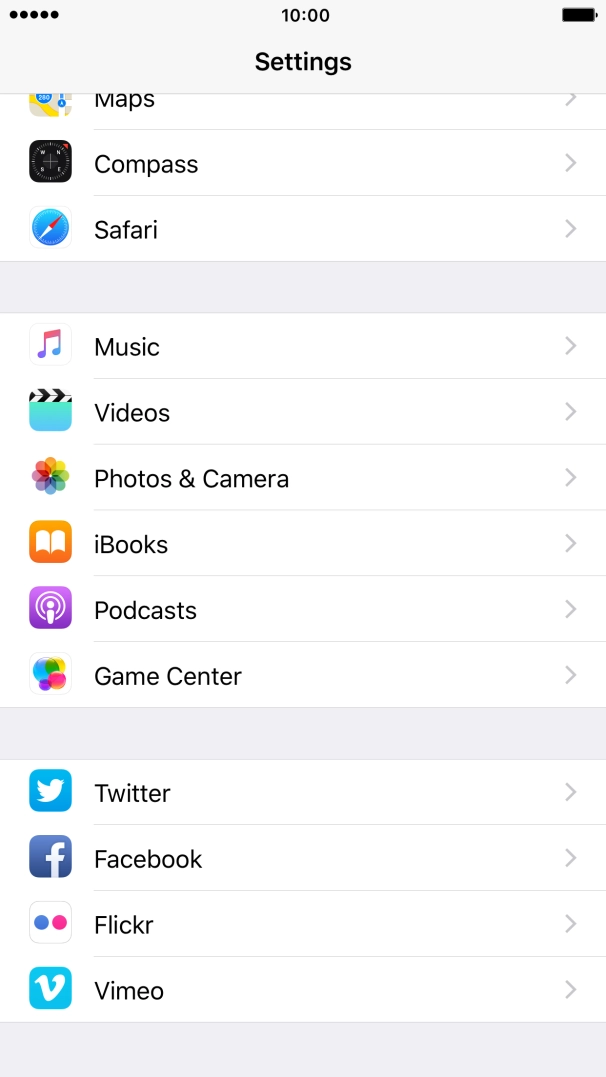606x1077 pixels.
Task: Open the Music settings row
Action: (x=300, y=347)
